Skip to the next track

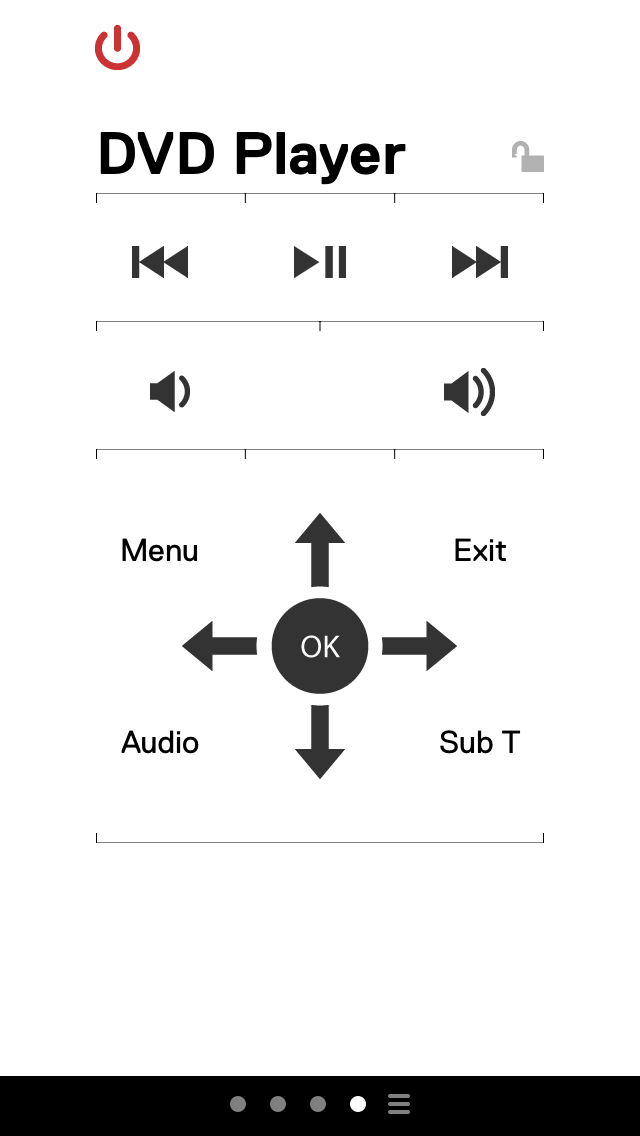click(x=480, y=262)
